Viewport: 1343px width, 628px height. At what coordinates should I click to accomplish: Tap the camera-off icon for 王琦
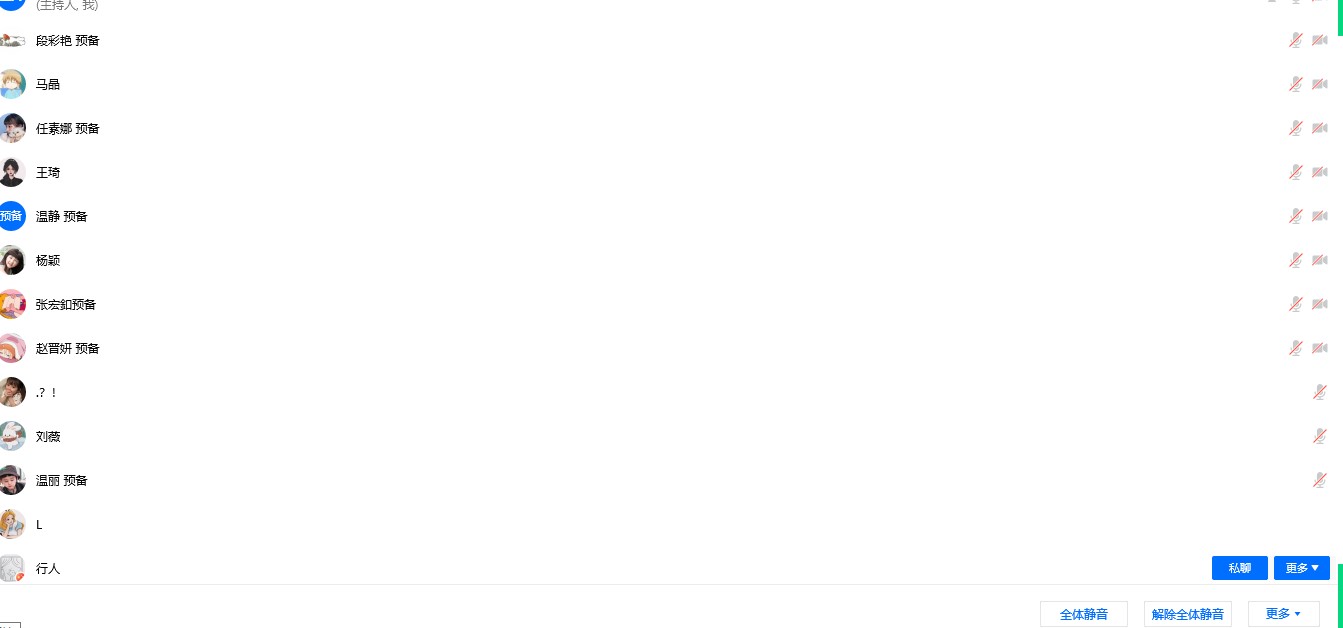point(1319,172)
